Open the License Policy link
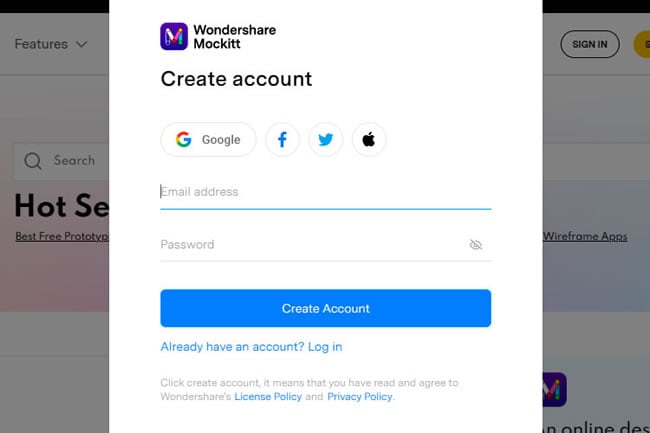650x433 pixels. click(267, 397)
